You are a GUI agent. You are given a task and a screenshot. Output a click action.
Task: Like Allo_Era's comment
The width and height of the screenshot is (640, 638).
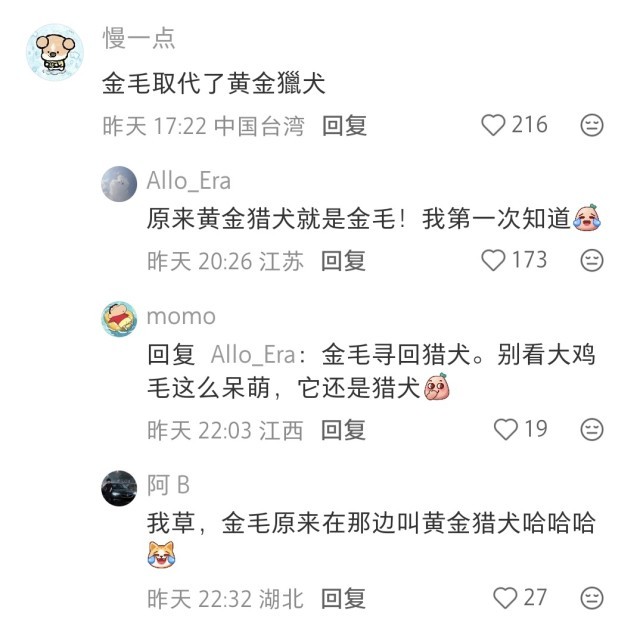click(493, 261)
